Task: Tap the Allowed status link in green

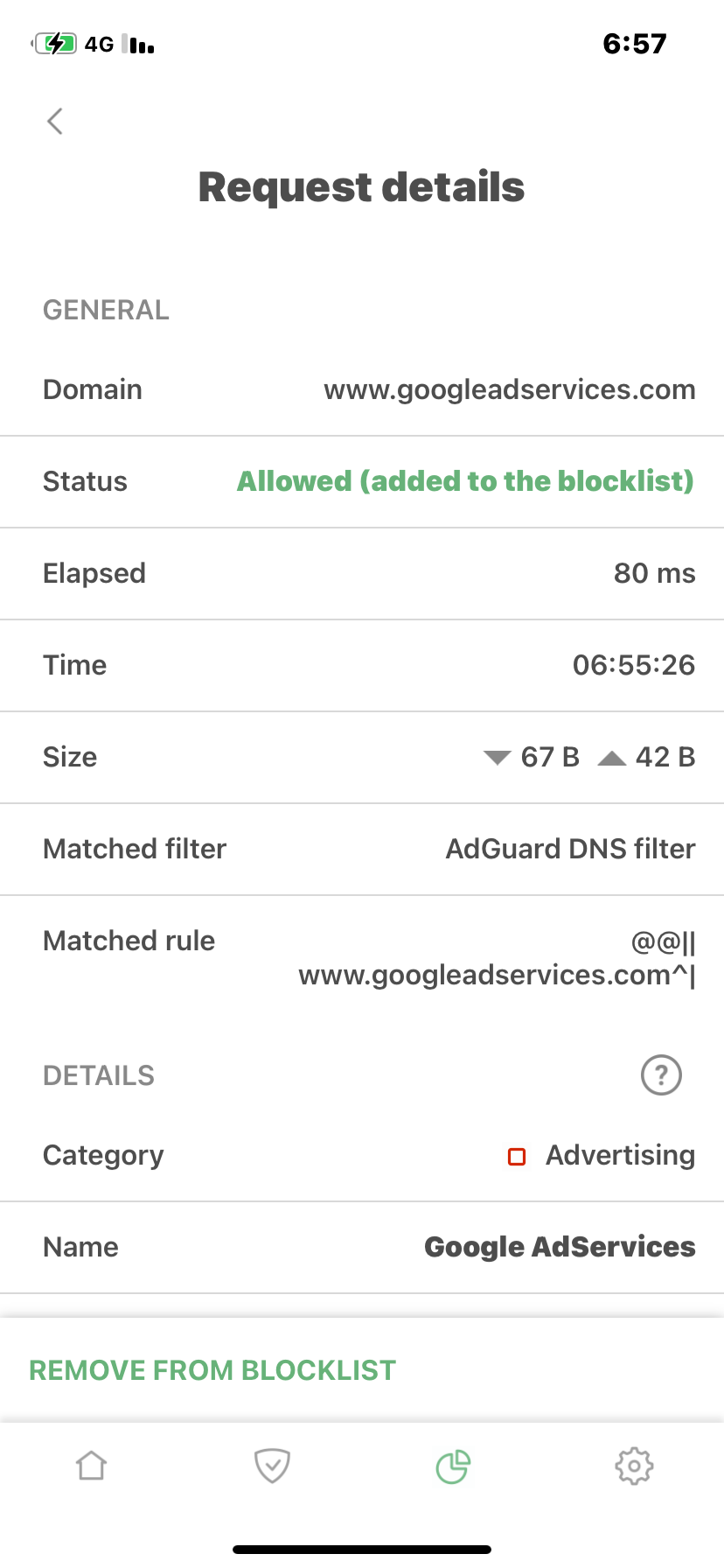Action: point(465,480)
